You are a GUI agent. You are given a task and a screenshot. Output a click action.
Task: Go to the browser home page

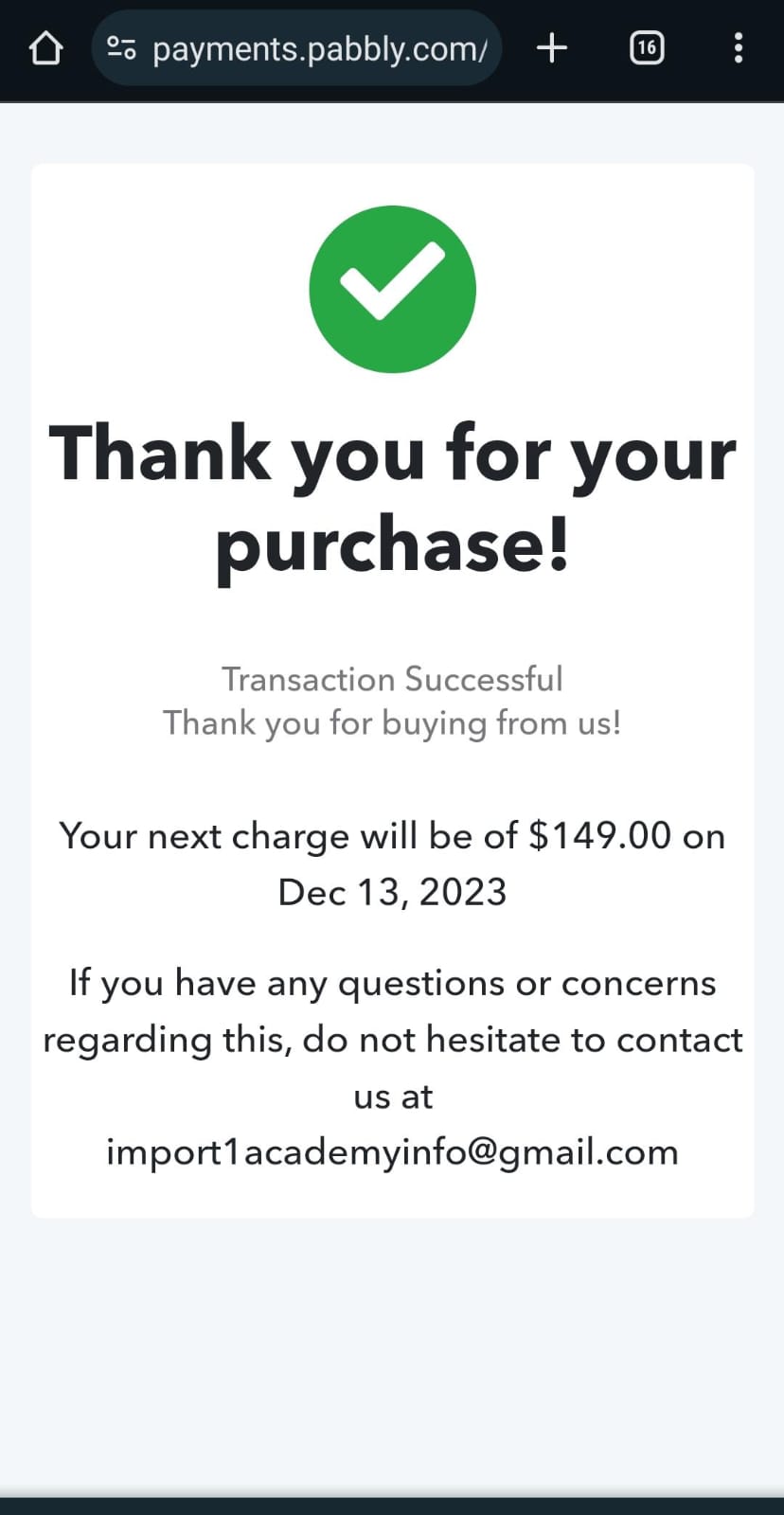point(45,48)
